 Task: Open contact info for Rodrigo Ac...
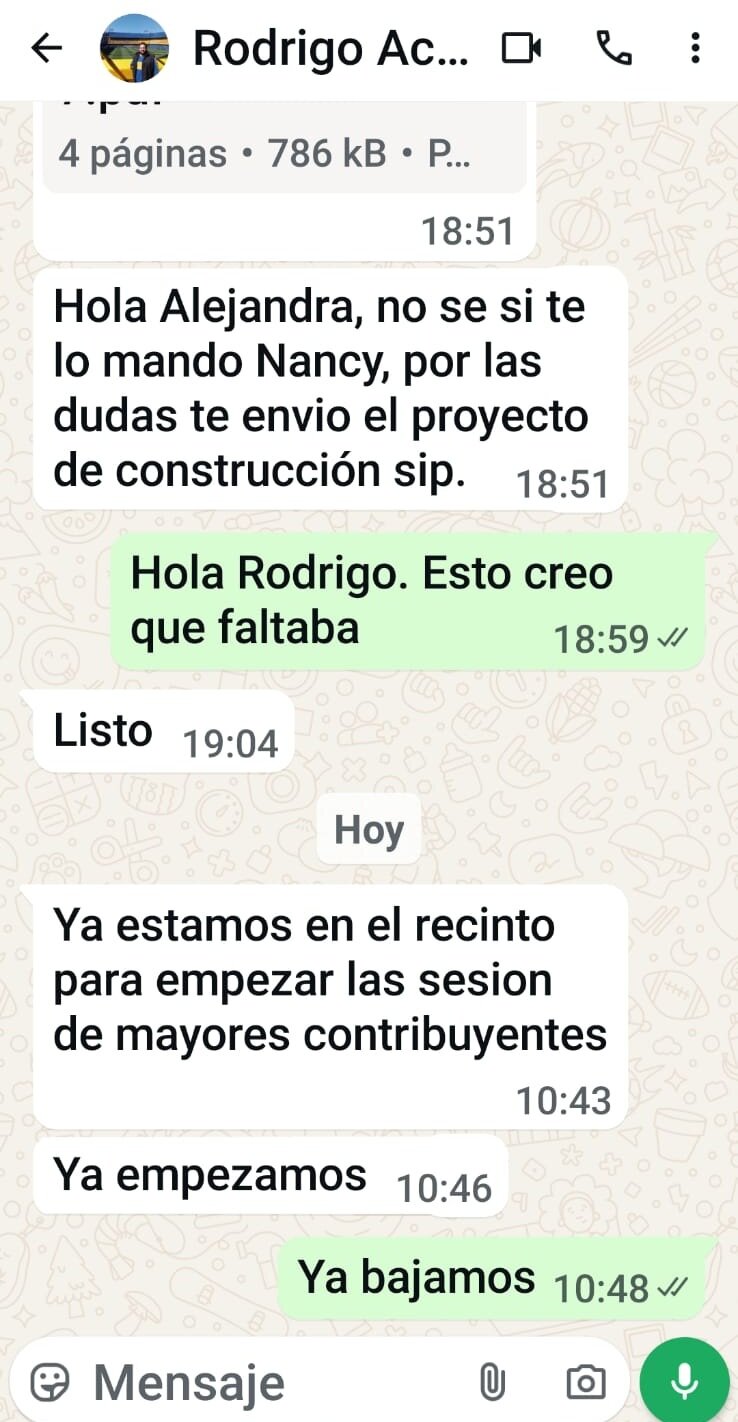(330, 48)
